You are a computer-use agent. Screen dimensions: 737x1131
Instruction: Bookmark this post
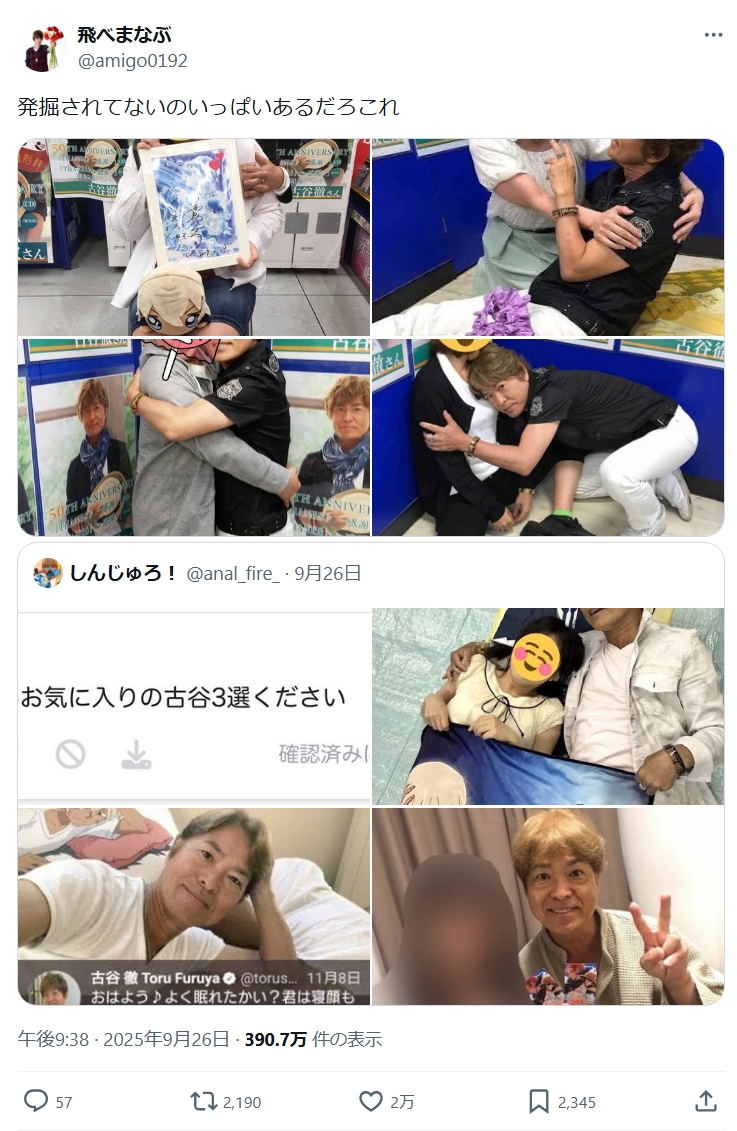[539, 1101]
